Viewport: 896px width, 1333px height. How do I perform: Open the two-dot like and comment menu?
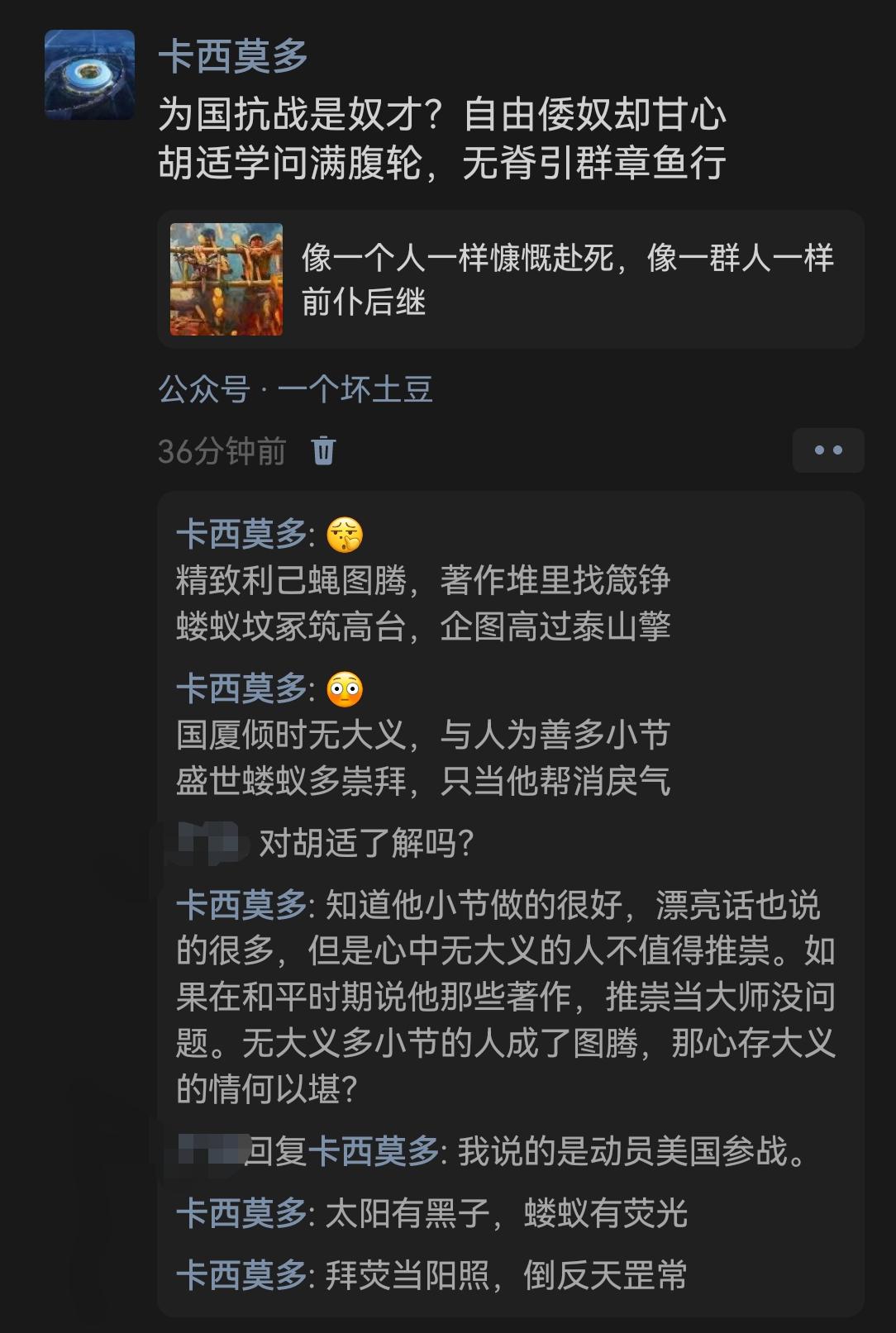click(x=827, y=450)
